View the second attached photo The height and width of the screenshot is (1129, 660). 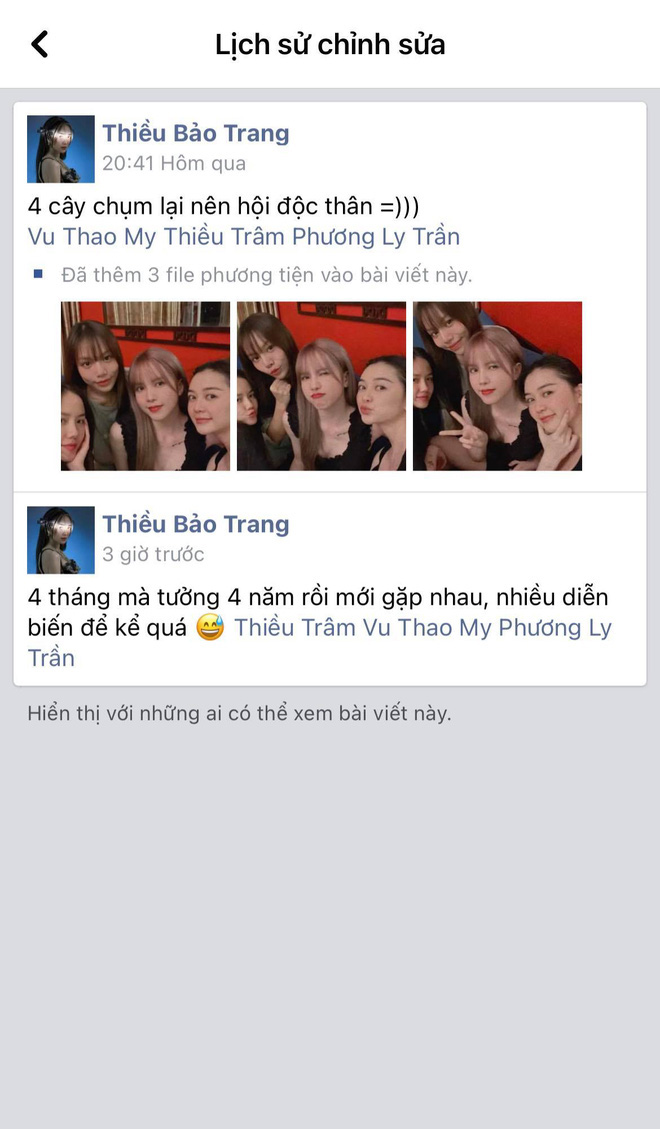321,386
